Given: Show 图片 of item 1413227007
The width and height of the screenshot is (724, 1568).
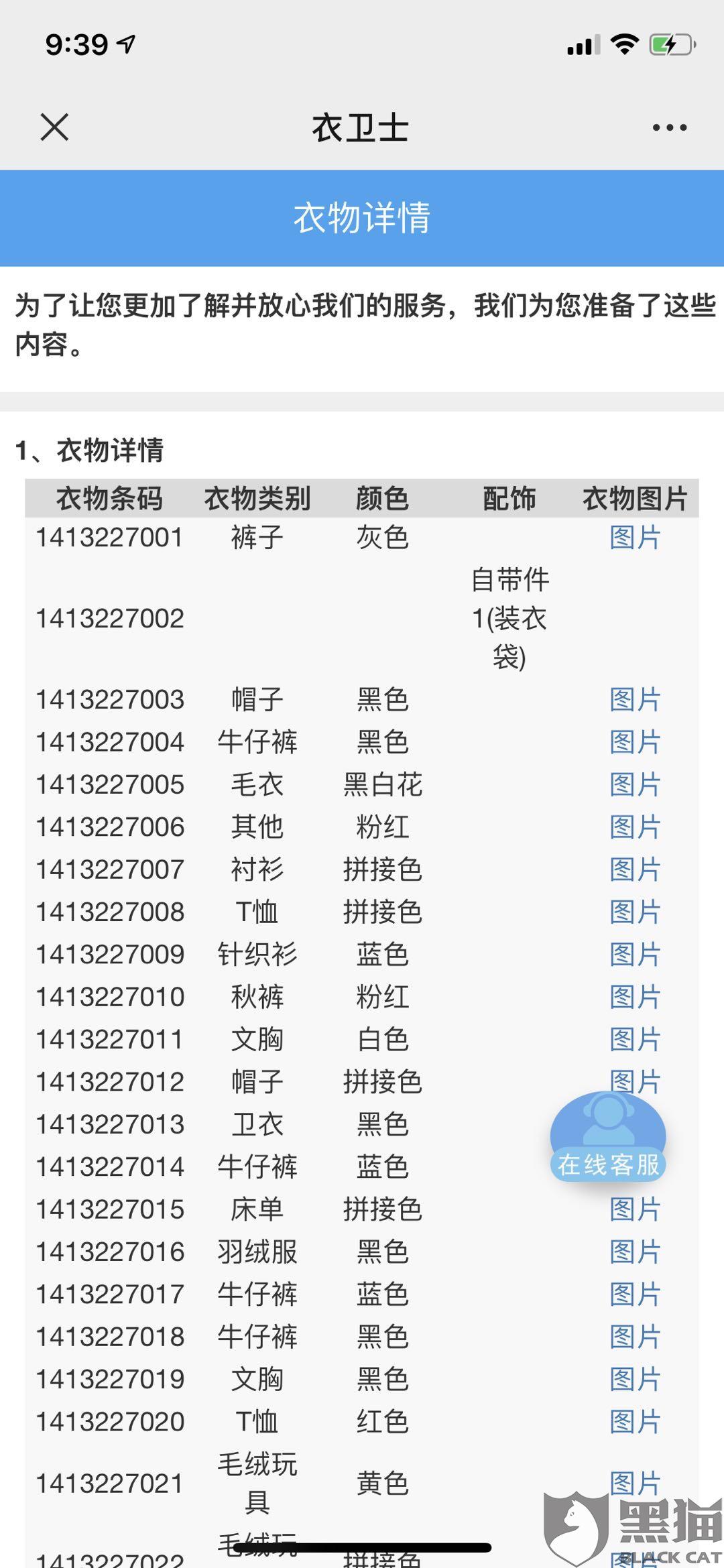Looking at the screenshot, I should (x=635, y=869).
